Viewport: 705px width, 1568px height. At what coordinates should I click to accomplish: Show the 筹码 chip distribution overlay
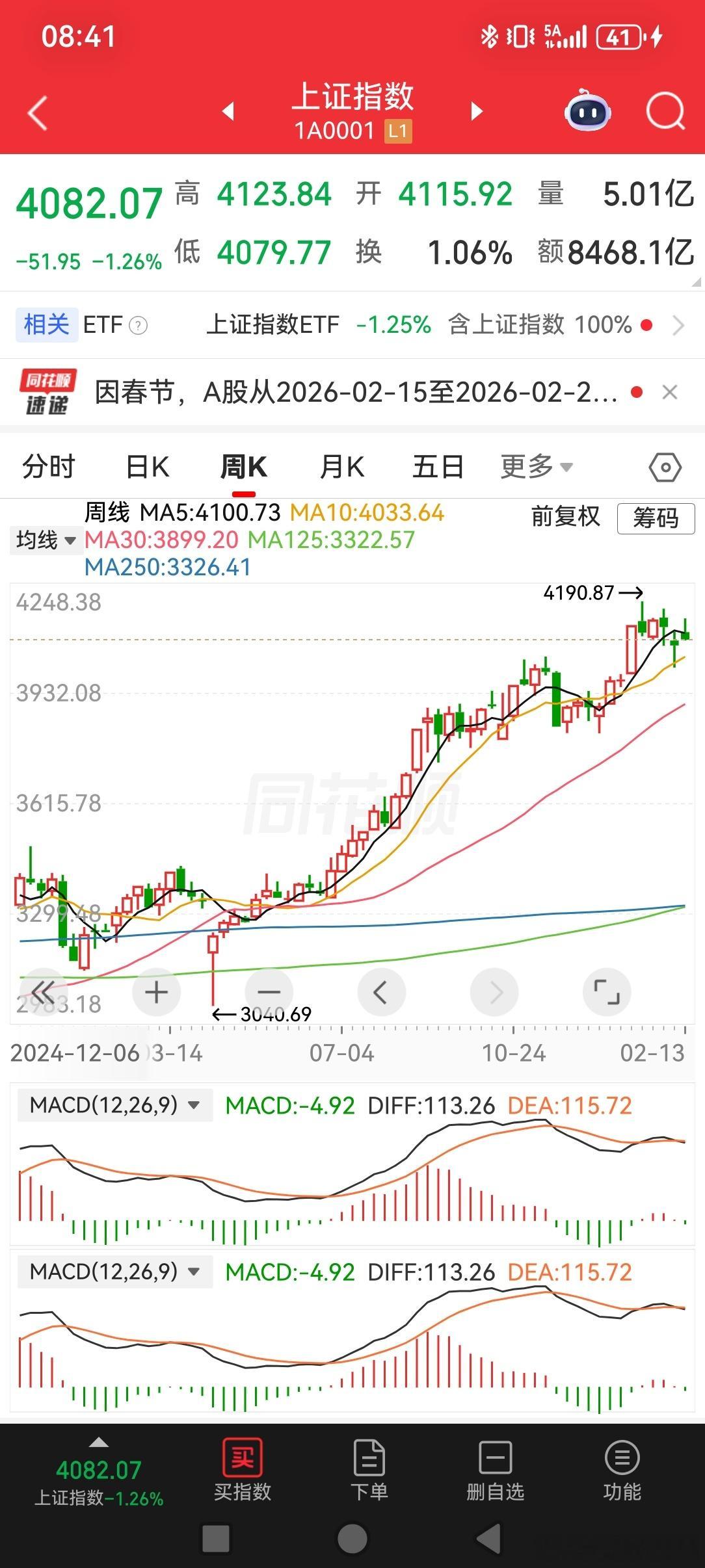(x=656, y=519)
